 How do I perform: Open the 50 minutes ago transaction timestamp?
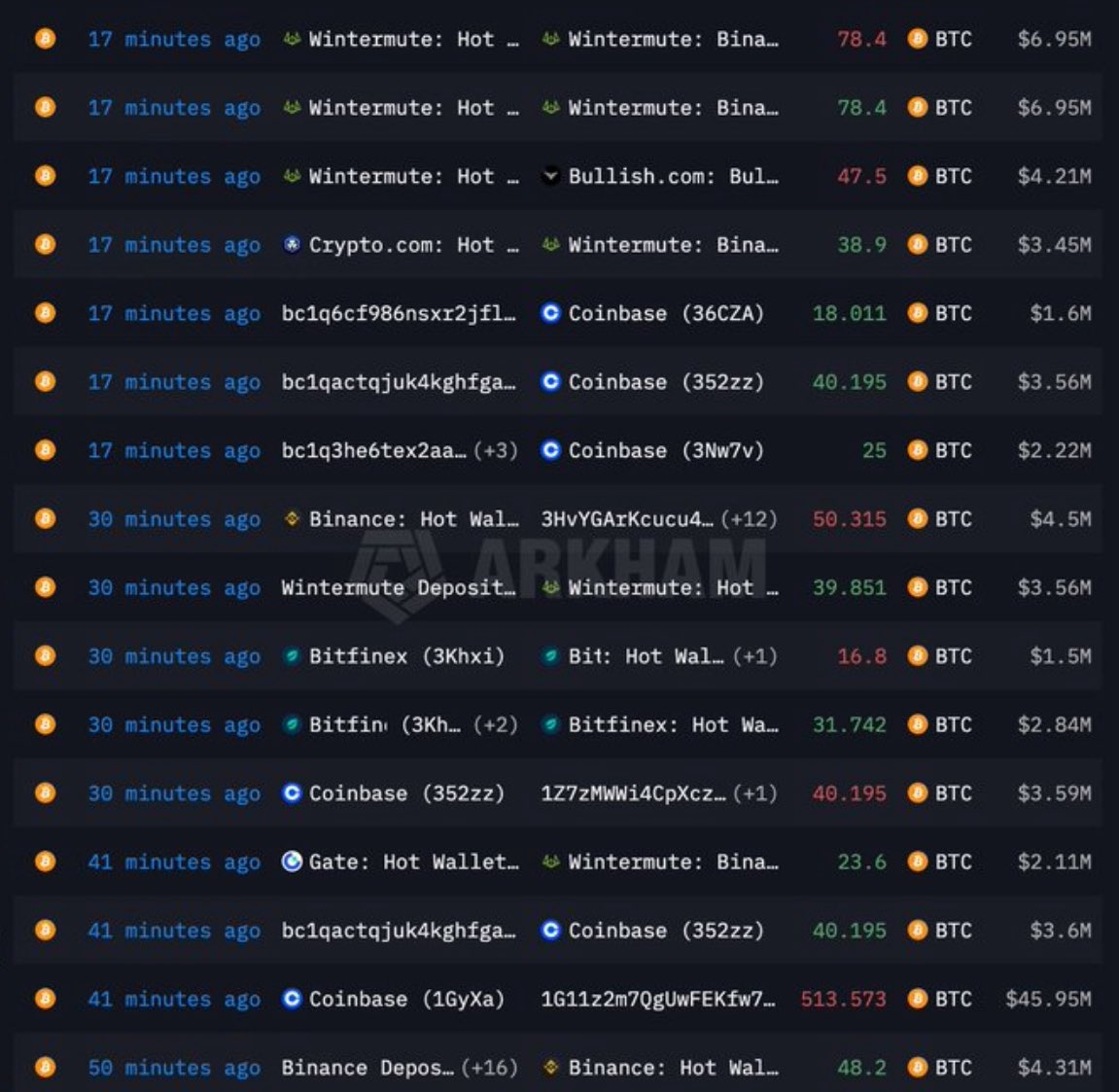(174, 1068)
